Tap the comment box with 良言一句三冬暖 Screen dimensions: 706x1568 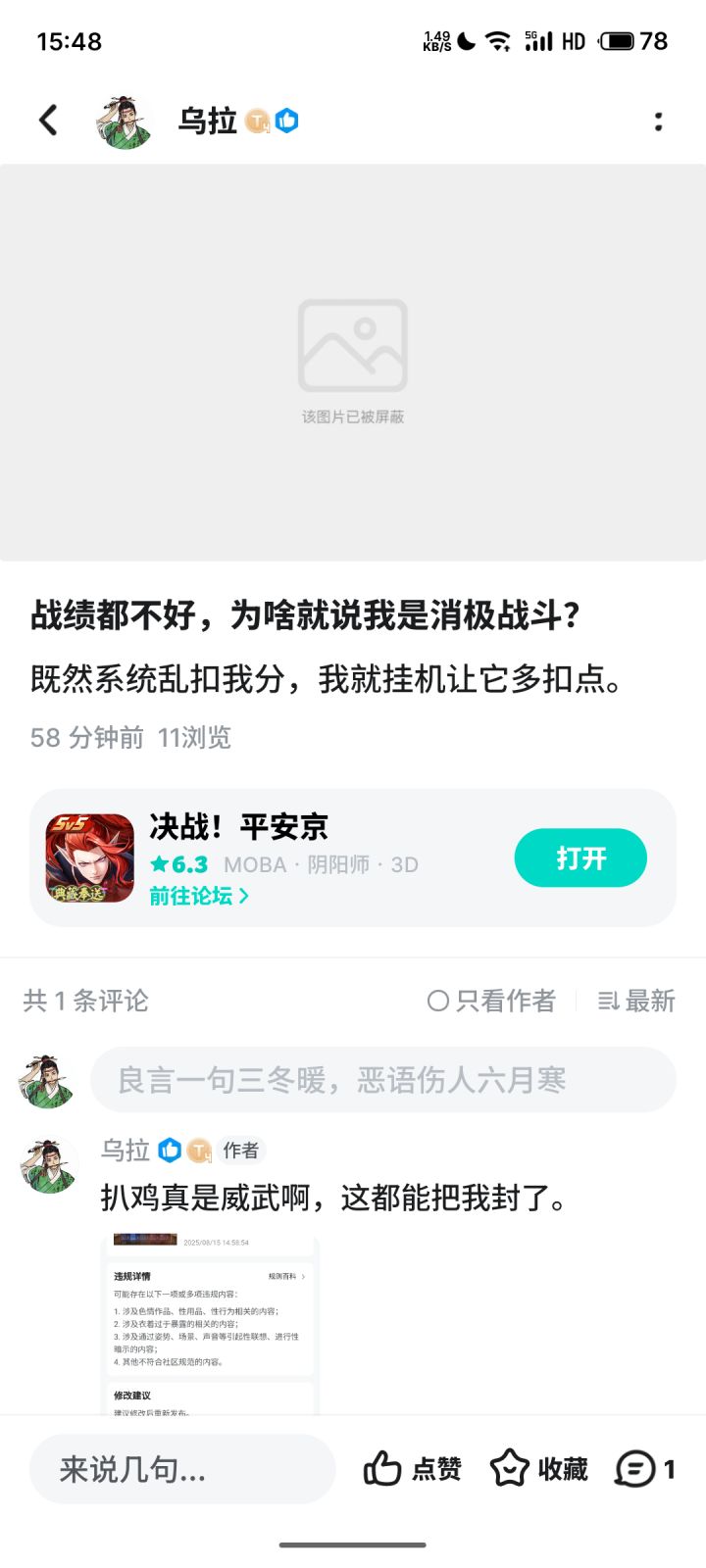pyautogui.click(x=383, y=1080)
